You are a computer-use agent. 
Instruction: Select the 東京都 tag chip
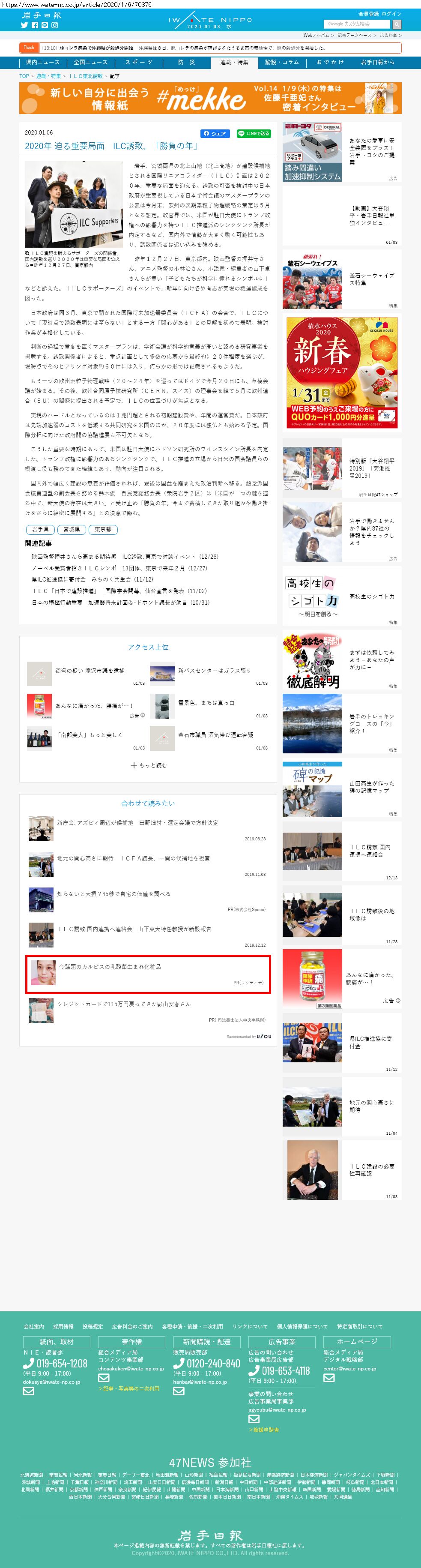click(103, 530)
